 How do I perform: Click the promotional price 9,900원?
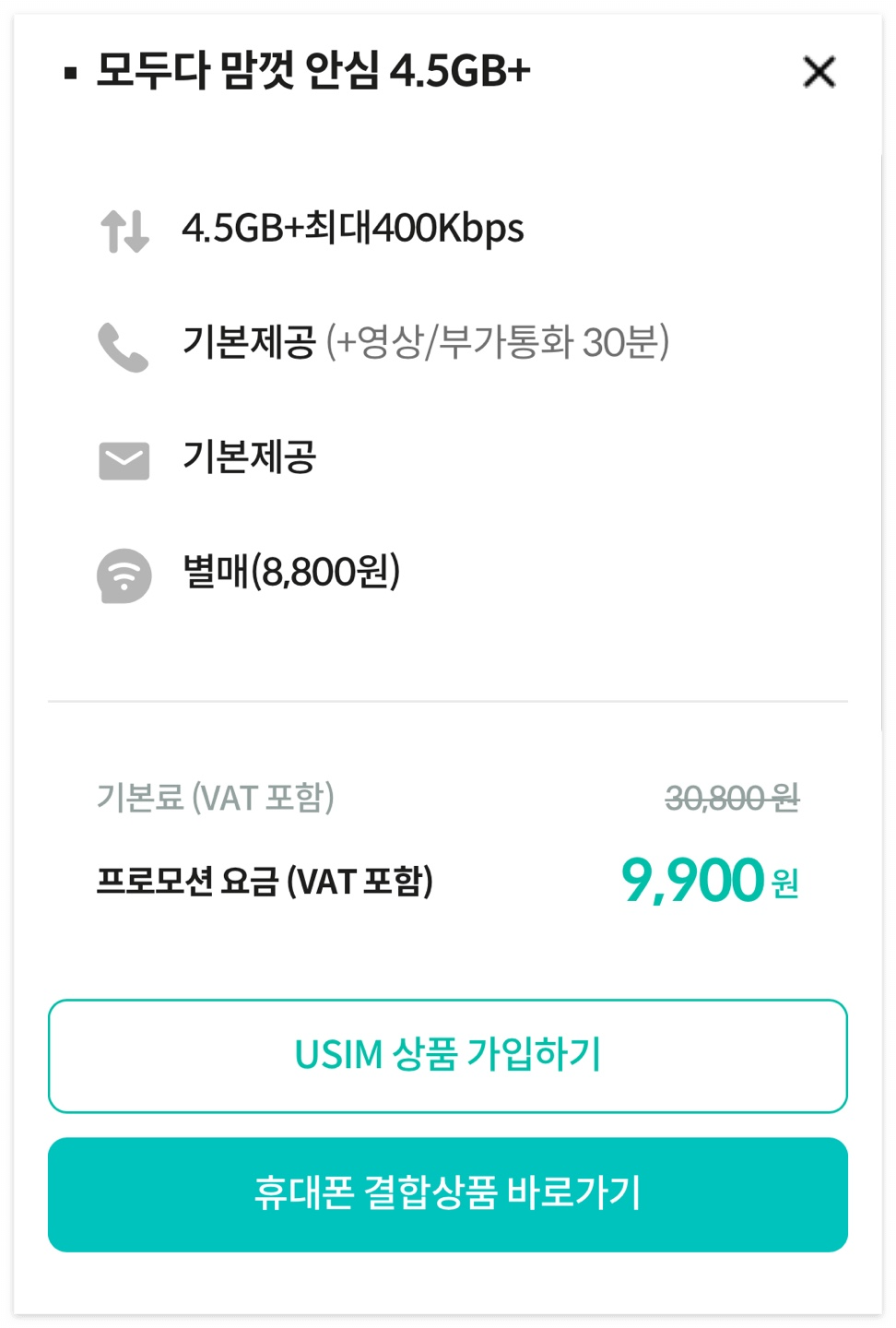(710, 880)
